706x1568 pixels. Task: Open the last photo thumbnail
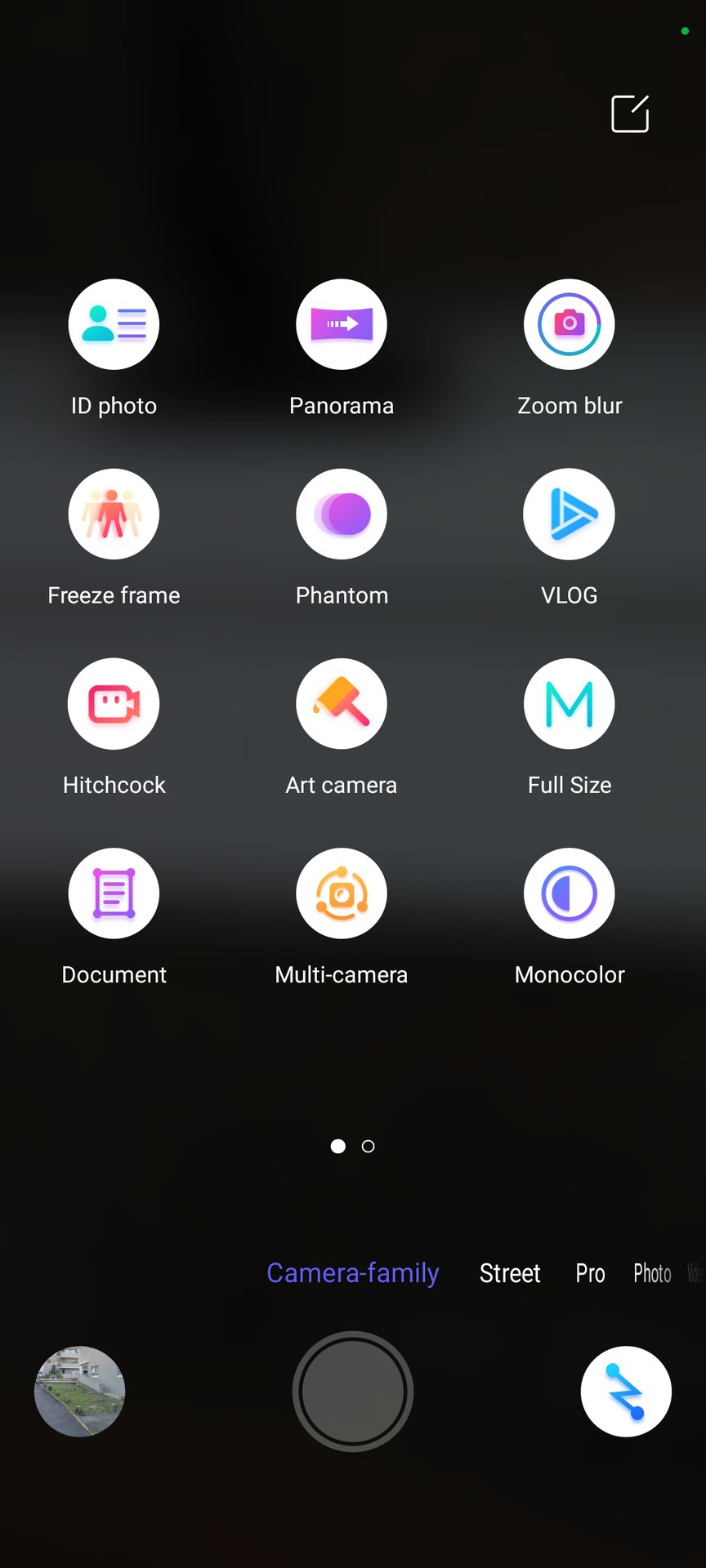click(80, 1391)
